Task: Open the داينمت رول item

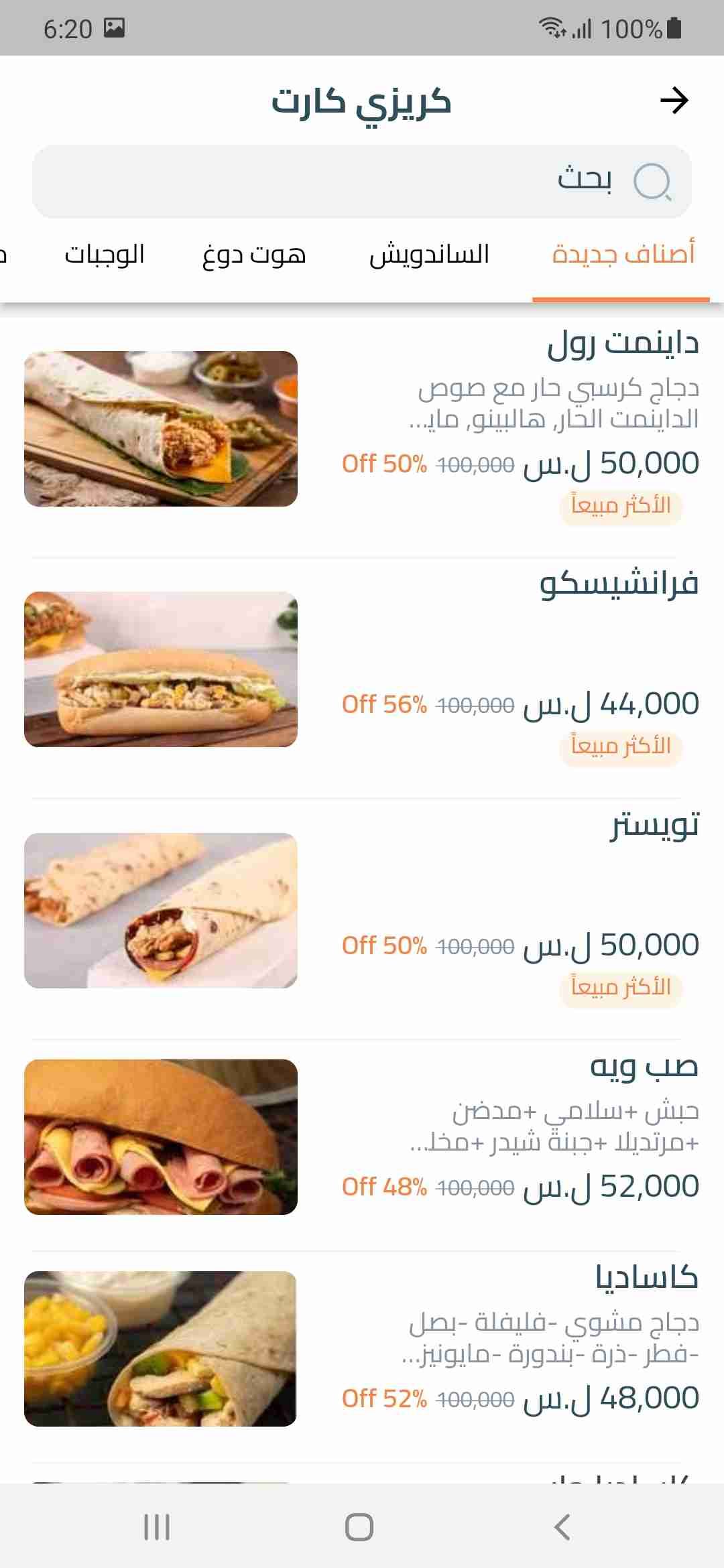Action: (x=362, y=429)
